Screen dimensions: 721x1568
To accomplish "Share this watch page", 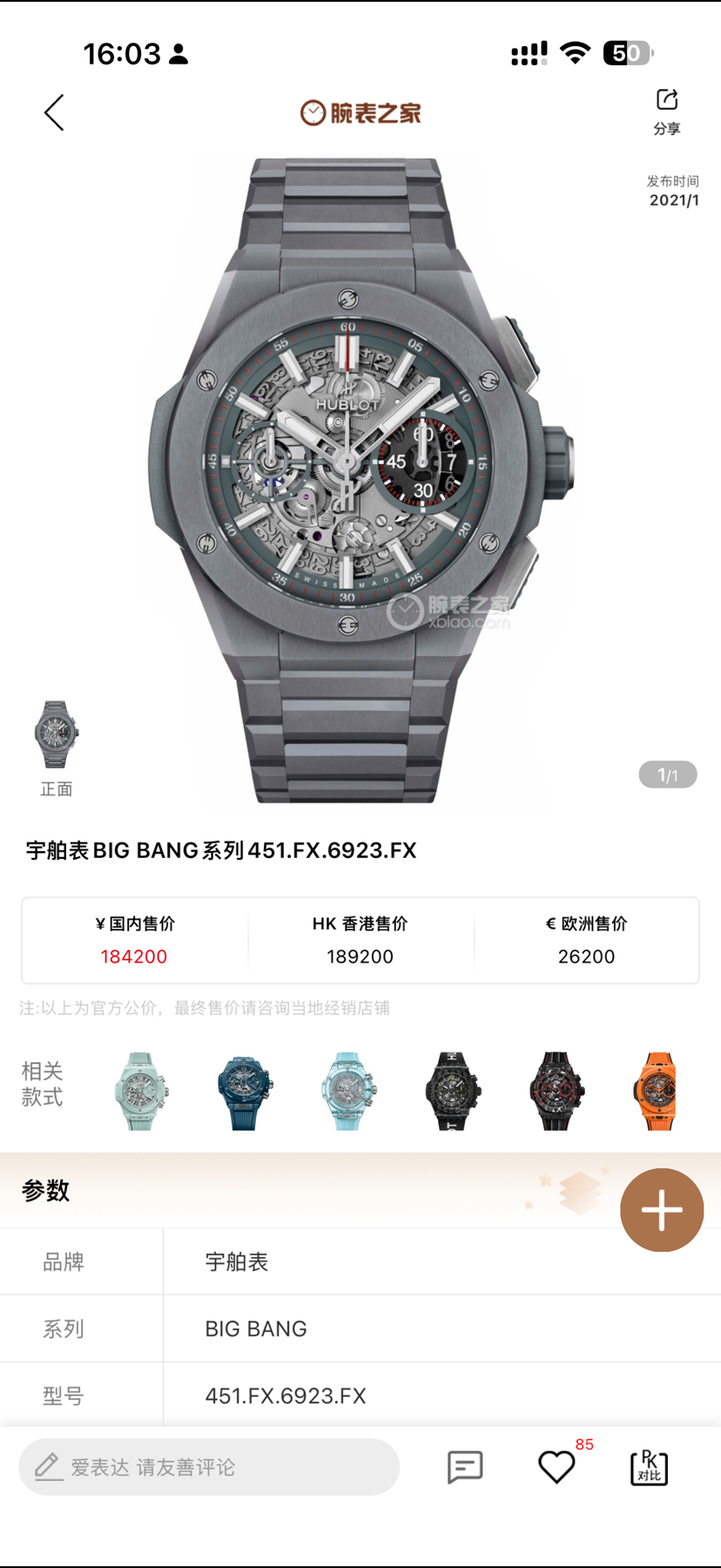I will [667, 111].
